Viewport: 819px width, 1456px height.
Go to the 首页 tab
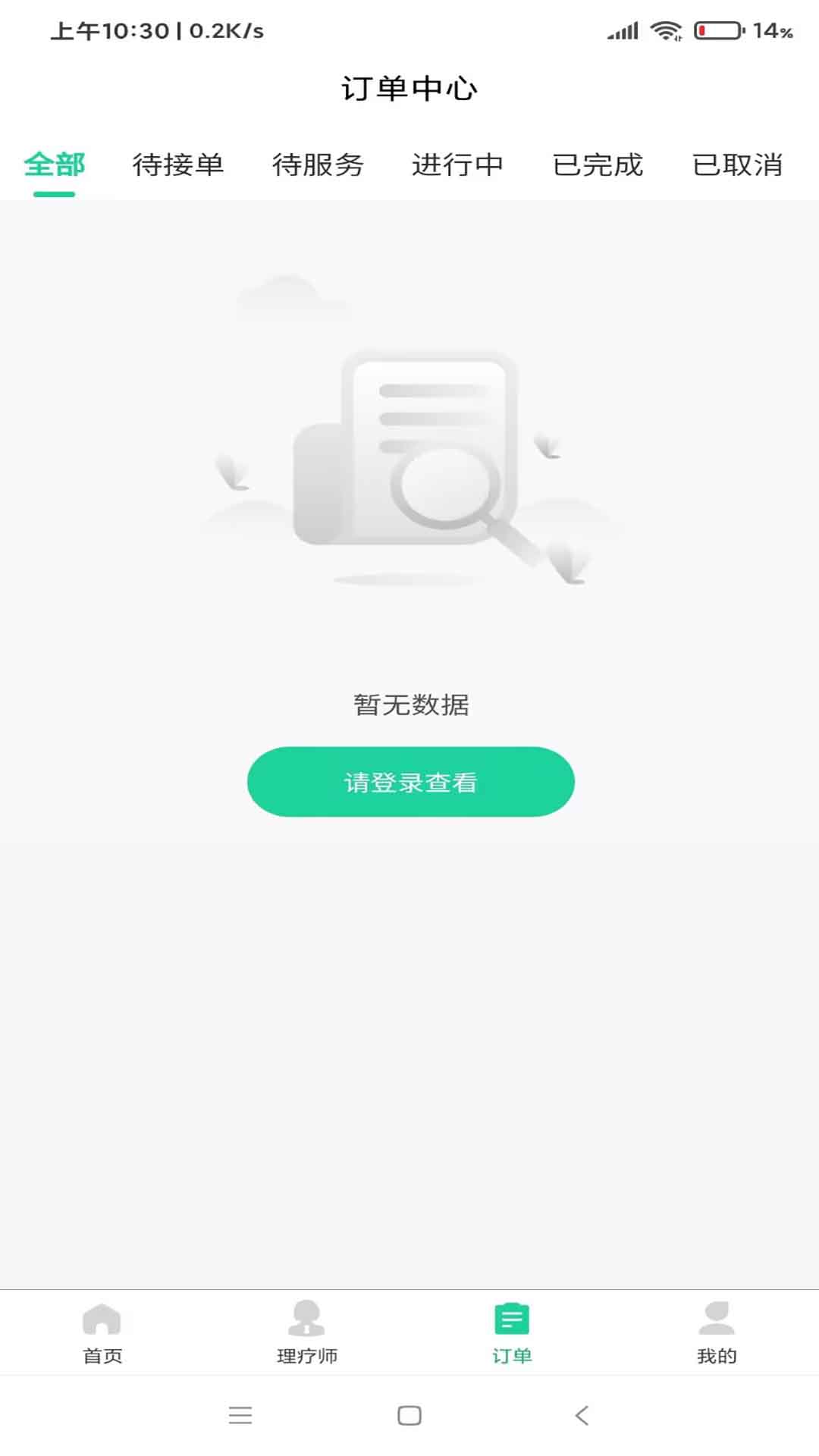tap(102, 1333)
